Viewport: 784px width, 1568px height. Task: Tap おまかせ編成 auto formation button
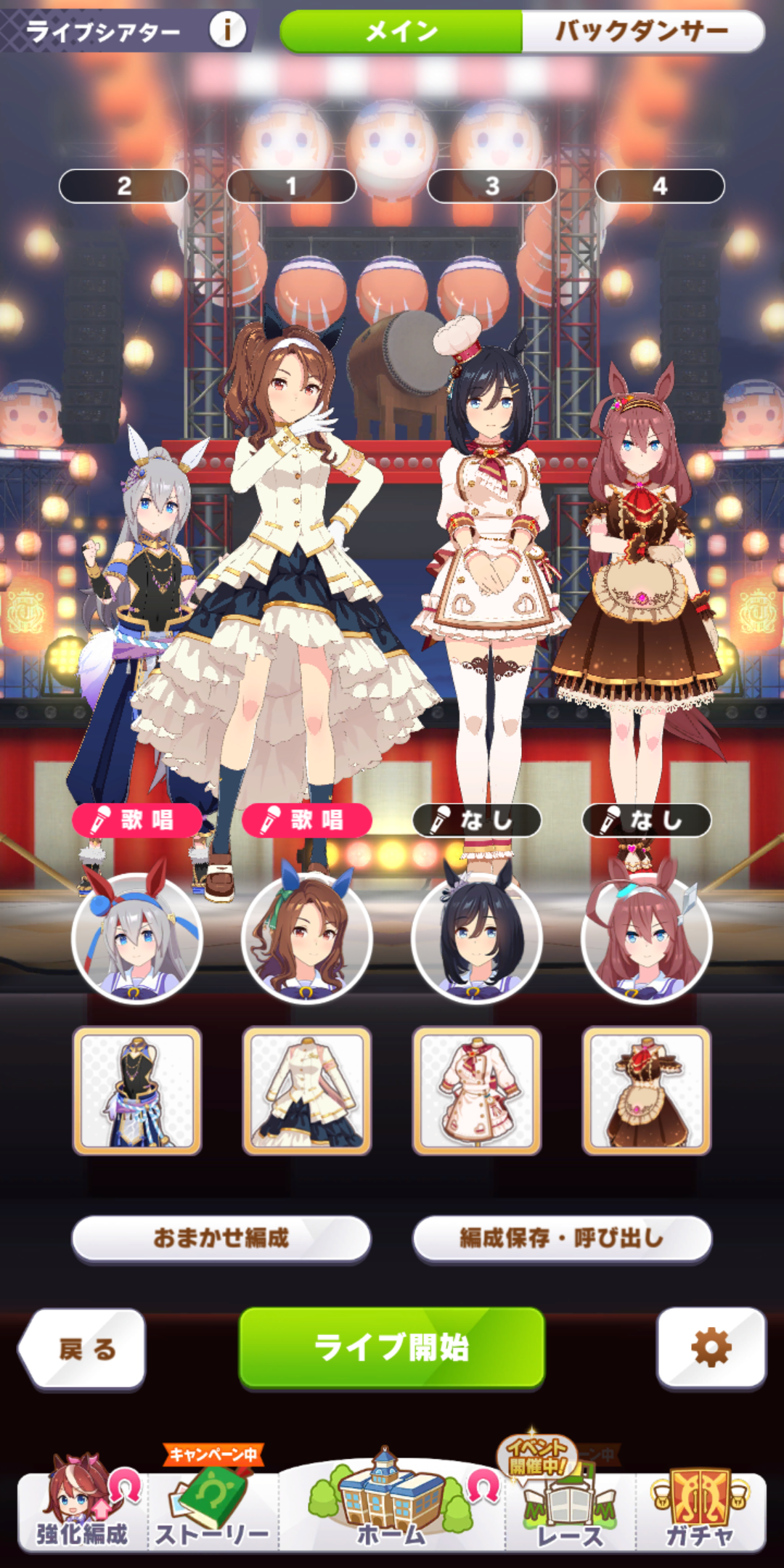tap(221, 1238)
